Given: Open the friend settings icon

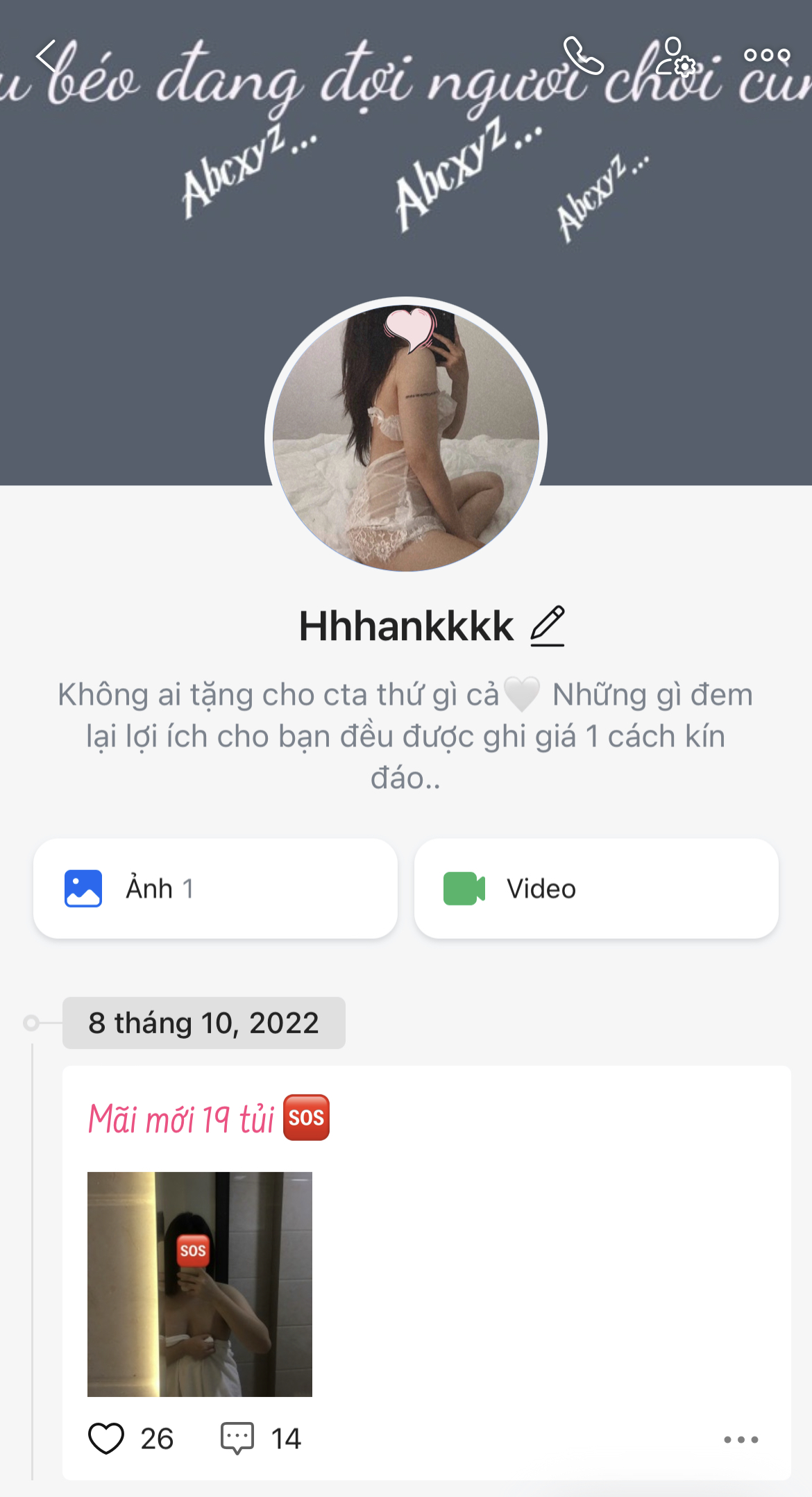Looking at the screenshot, I should (x=675, y=57).
